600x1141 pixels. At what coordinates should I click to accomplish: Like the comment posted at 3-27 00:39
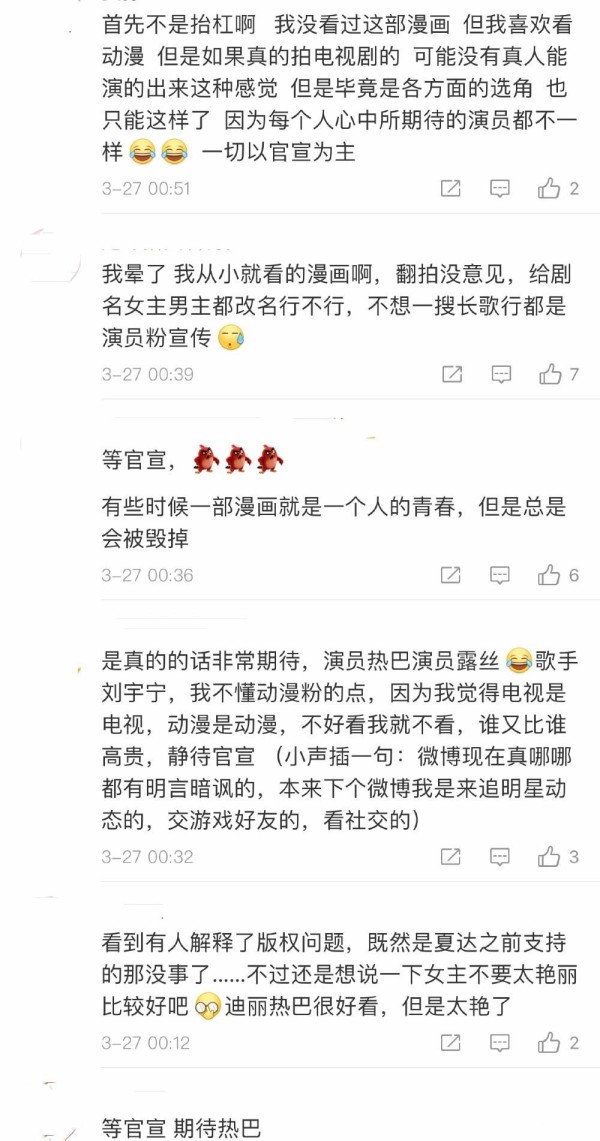(x=551, y=374)
